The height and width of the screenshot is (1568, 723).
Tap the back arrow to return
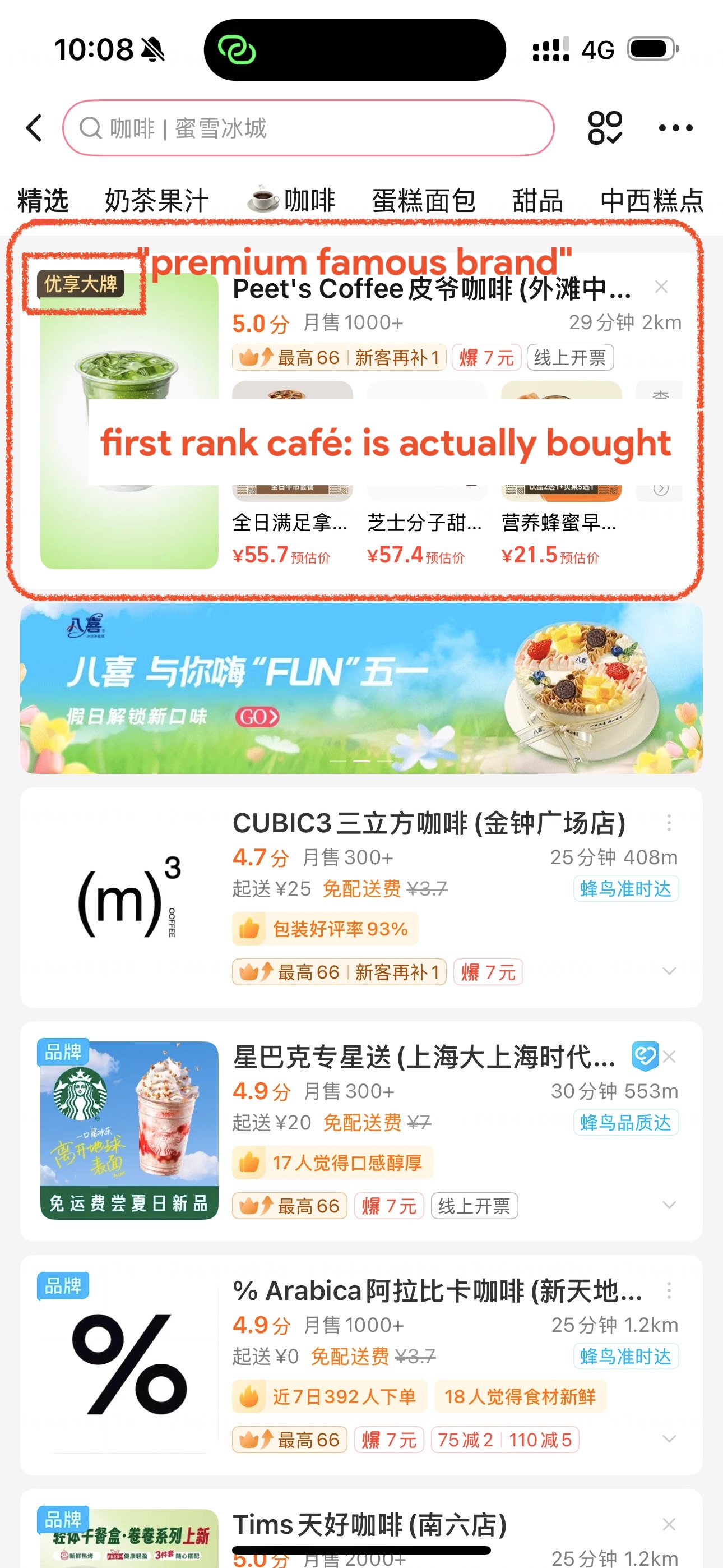[x=34, y=128]
